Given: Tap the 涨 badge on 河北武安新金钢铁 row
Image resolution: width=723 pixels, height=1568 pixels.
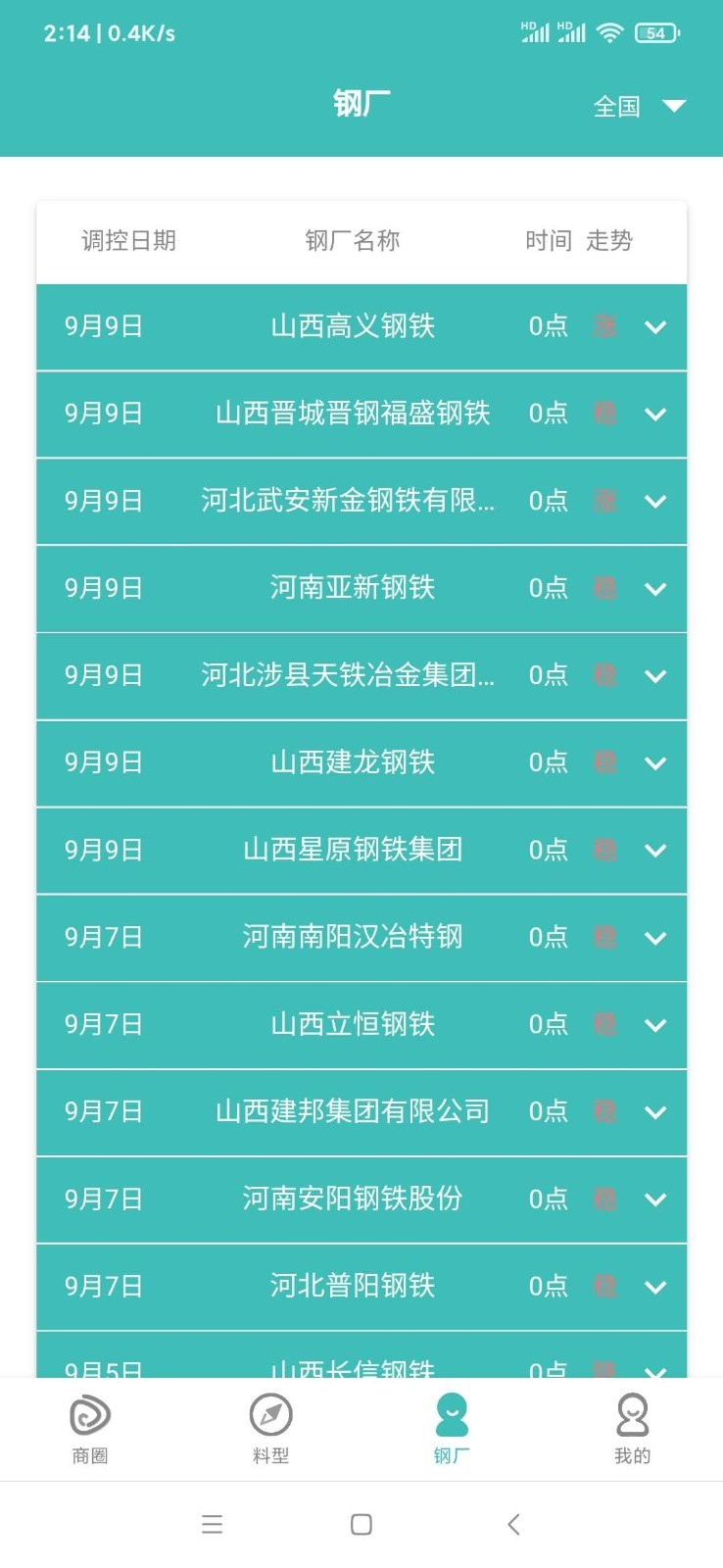Looking at the screenshot, I should (x=604, y=501).
